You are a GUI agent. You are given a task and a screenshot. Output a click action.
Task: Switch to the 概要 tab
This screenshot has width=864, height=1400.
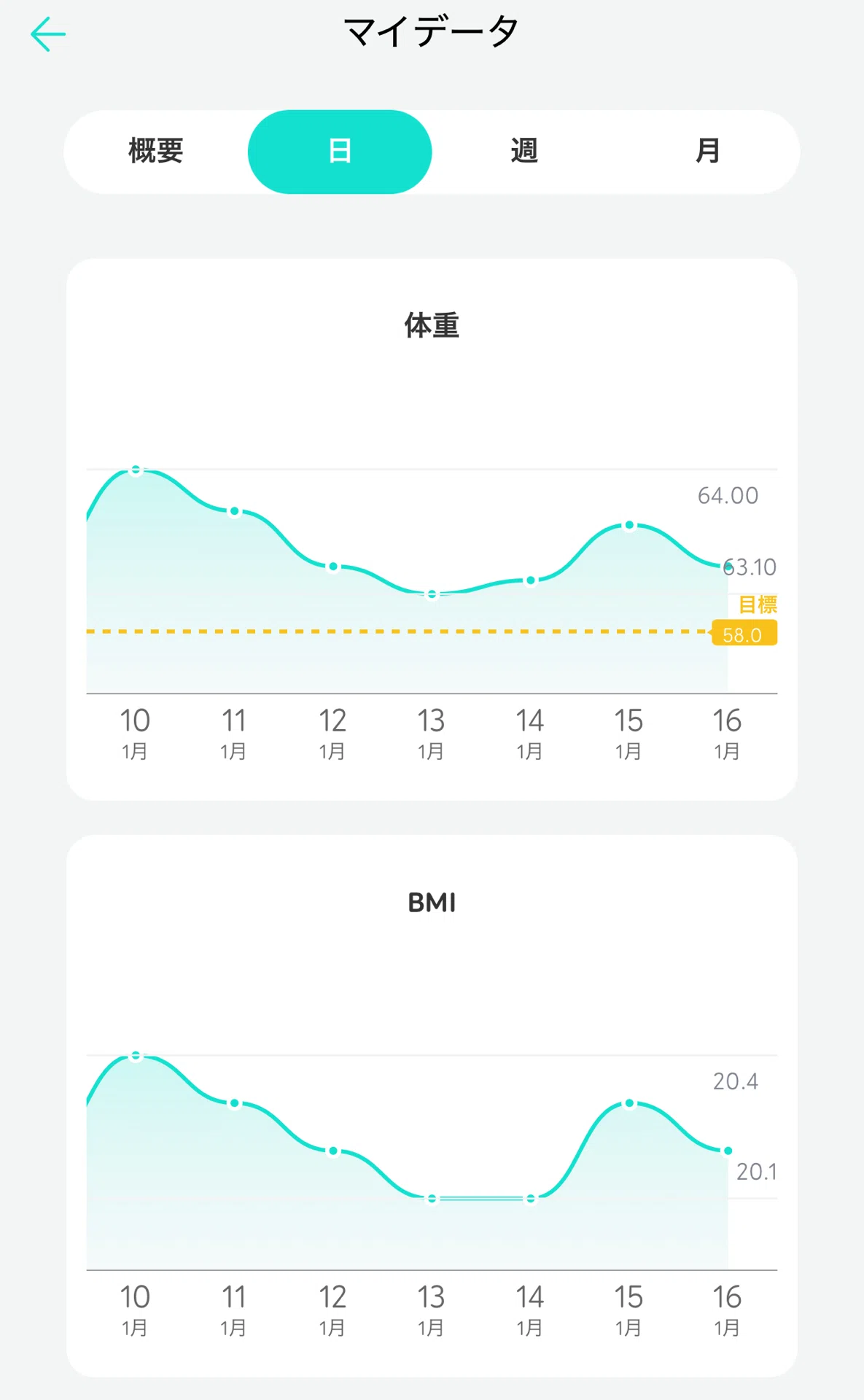[x=156, y=152]
